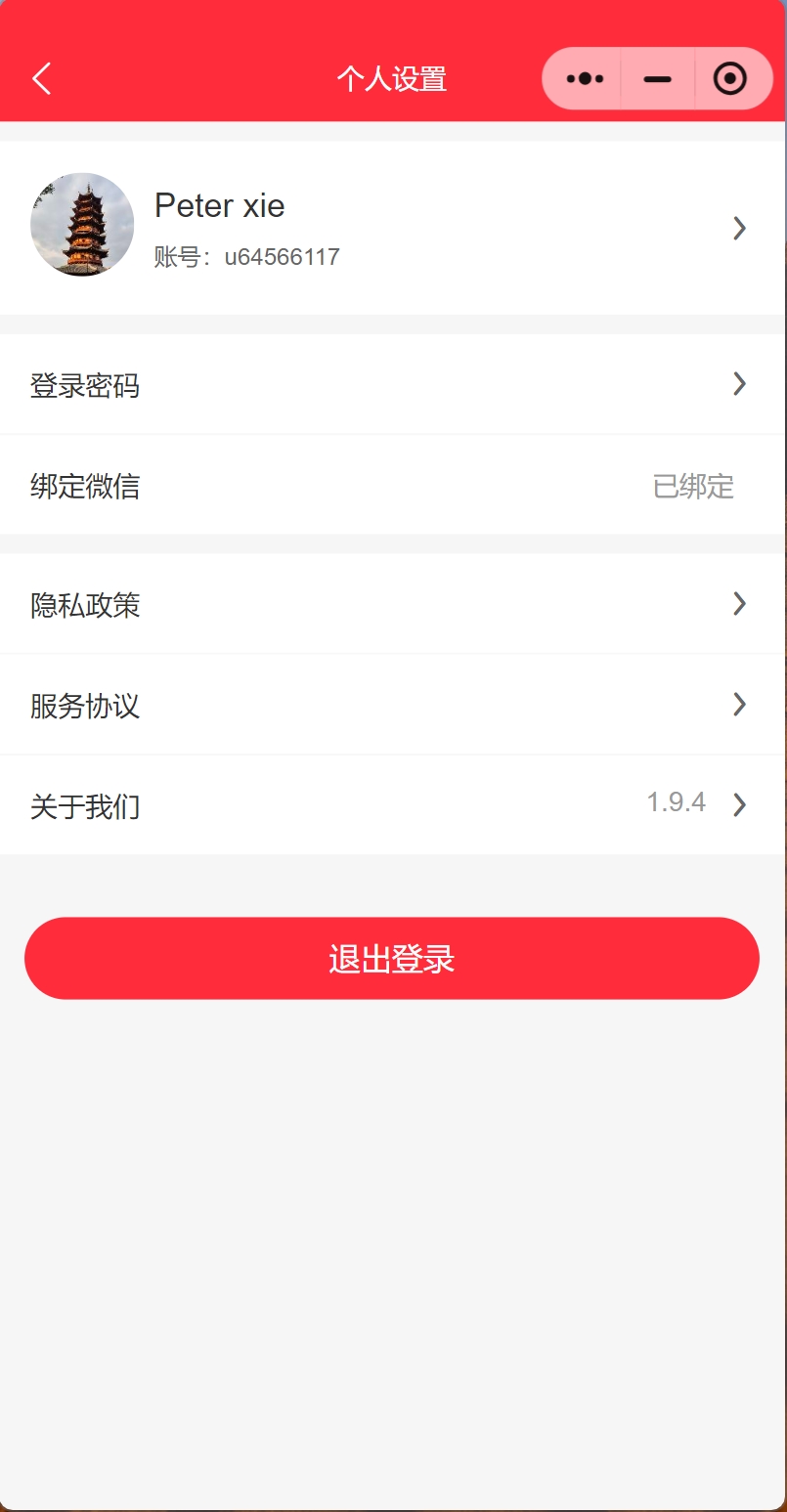Open 关于我们 showing version 1.9.4
Screen dimensions: 787x1512
[391, 805]
